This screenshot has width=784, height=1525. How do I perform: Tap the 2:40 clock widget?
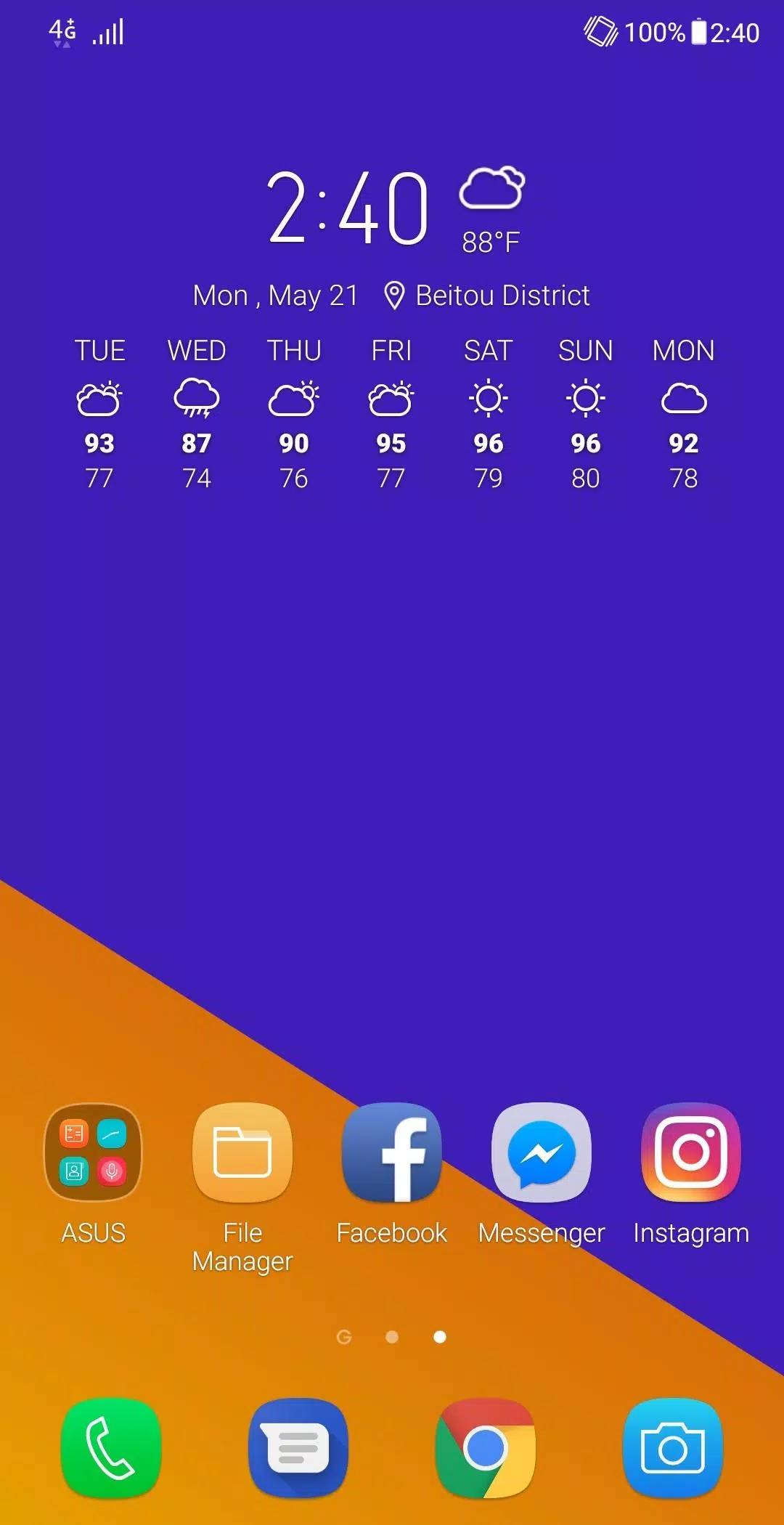pyautogui.click(x=348, y=209)
